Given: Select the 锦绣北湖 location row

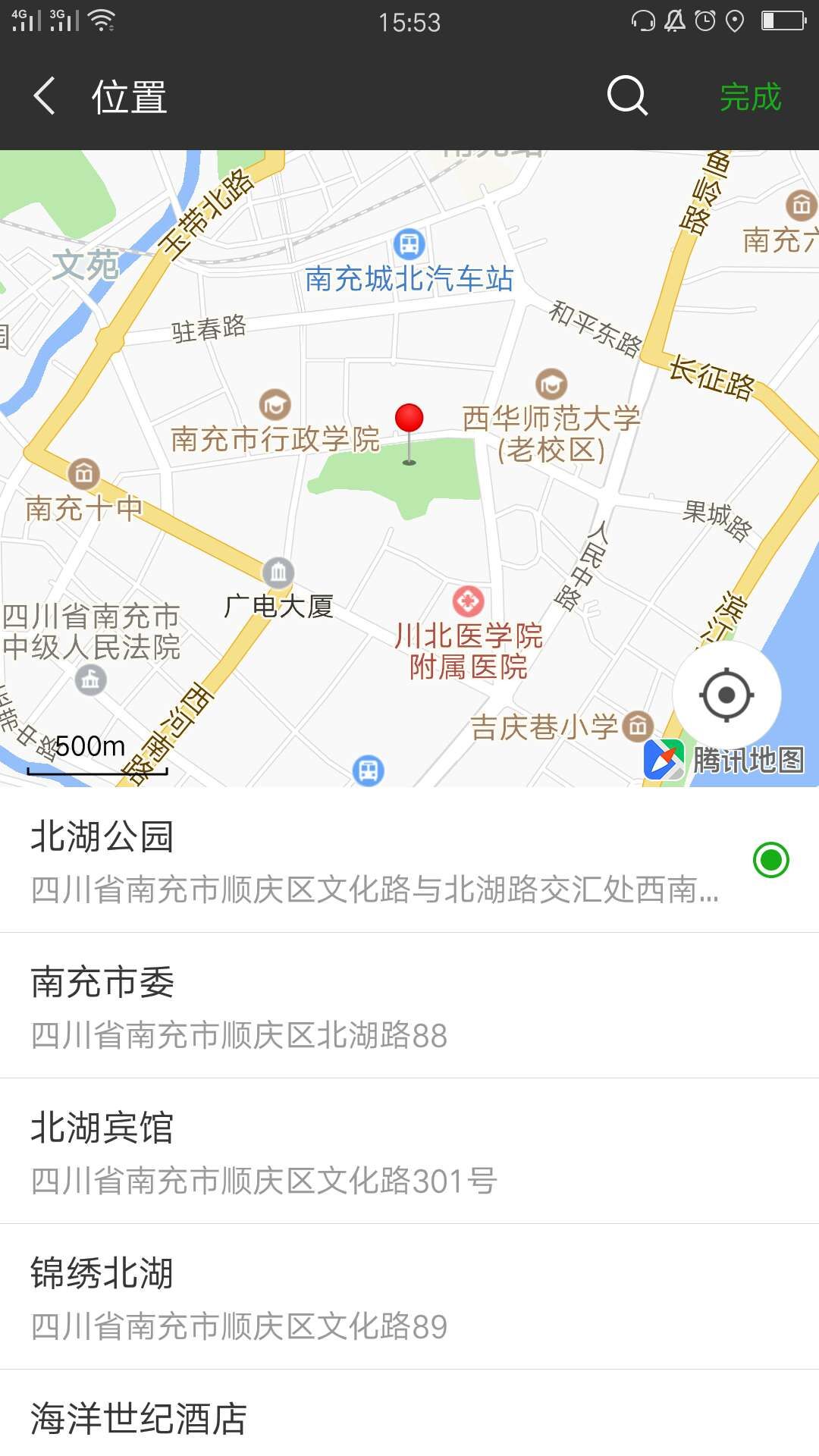Looking at the screenshot, I should click(409, 1297).
